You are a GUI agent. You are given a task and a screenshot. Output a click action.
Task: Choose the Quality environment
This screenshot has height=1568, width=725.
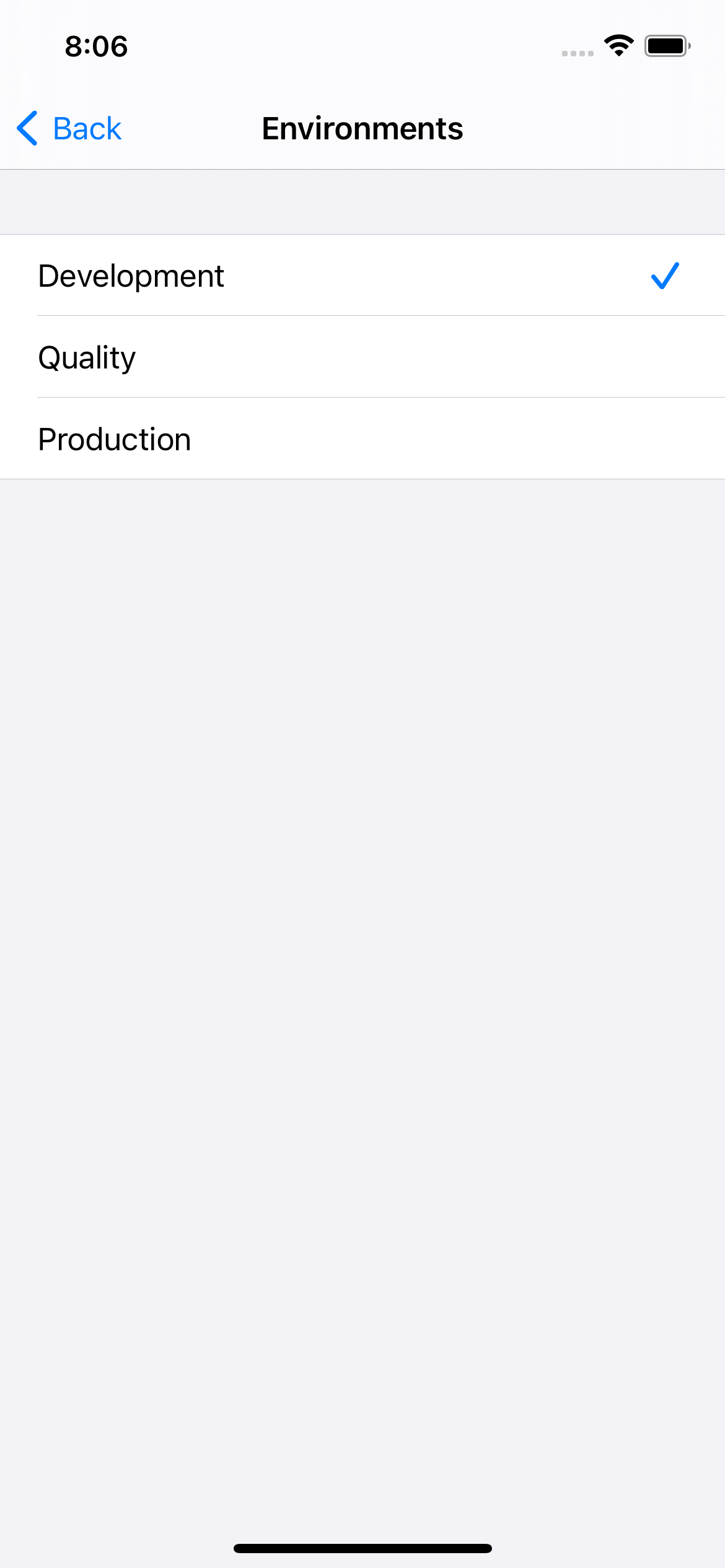click(362, 357)
